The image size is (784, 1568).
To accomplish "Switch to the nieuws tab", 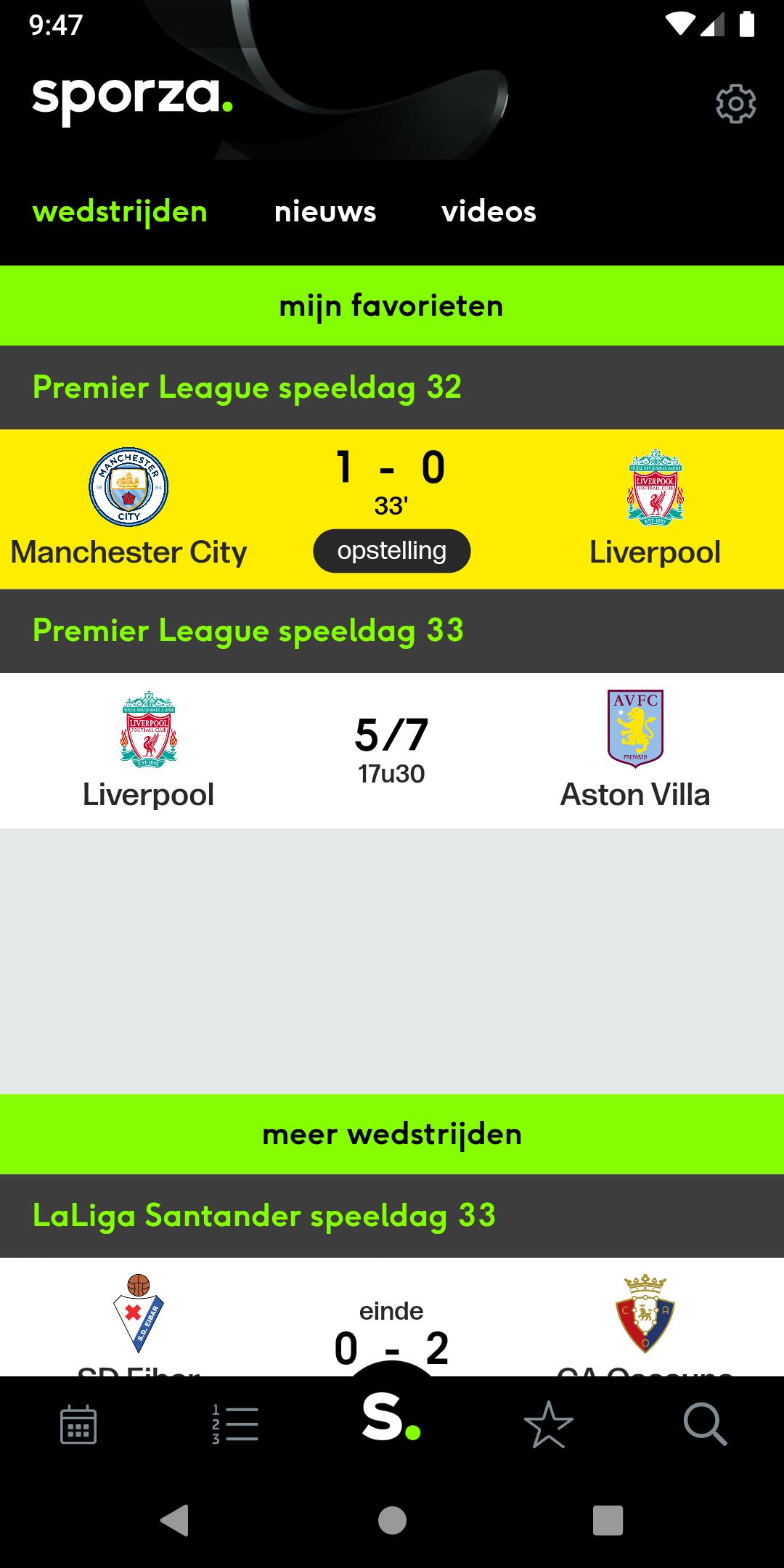I will coord(325,211).
